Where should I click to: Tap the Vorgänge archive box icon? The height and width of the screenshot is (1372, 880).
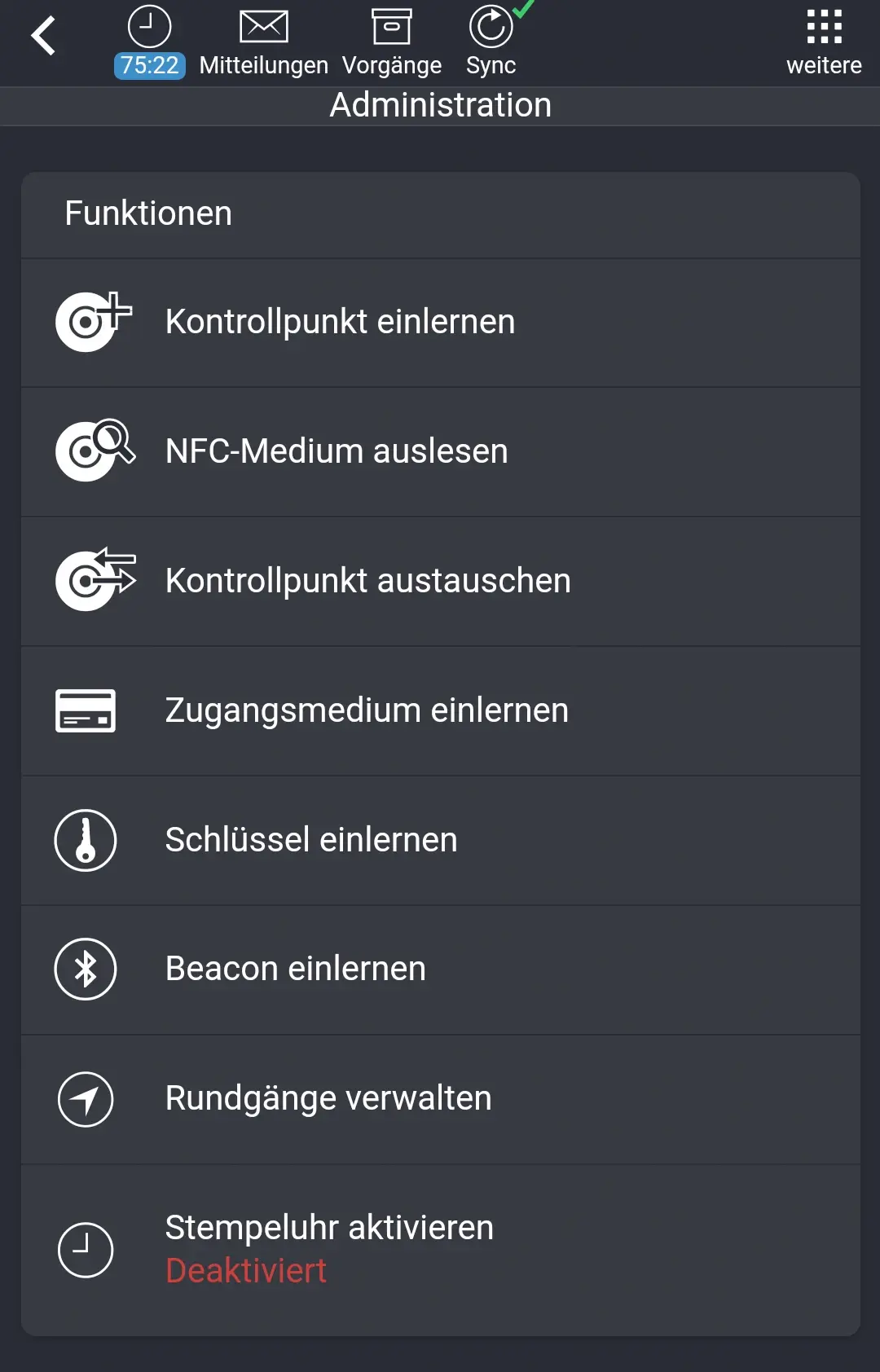(392, 27)
